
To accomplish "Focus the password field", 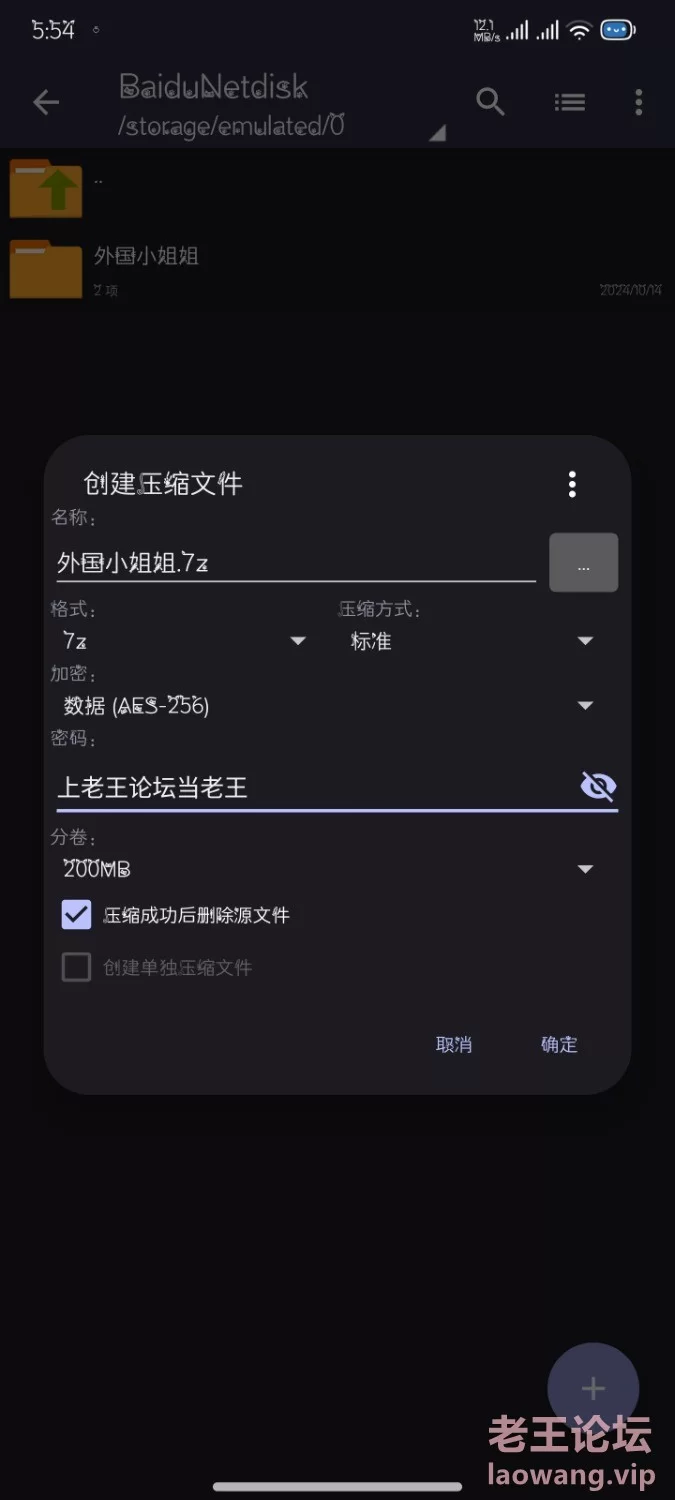I will [316, 788].
